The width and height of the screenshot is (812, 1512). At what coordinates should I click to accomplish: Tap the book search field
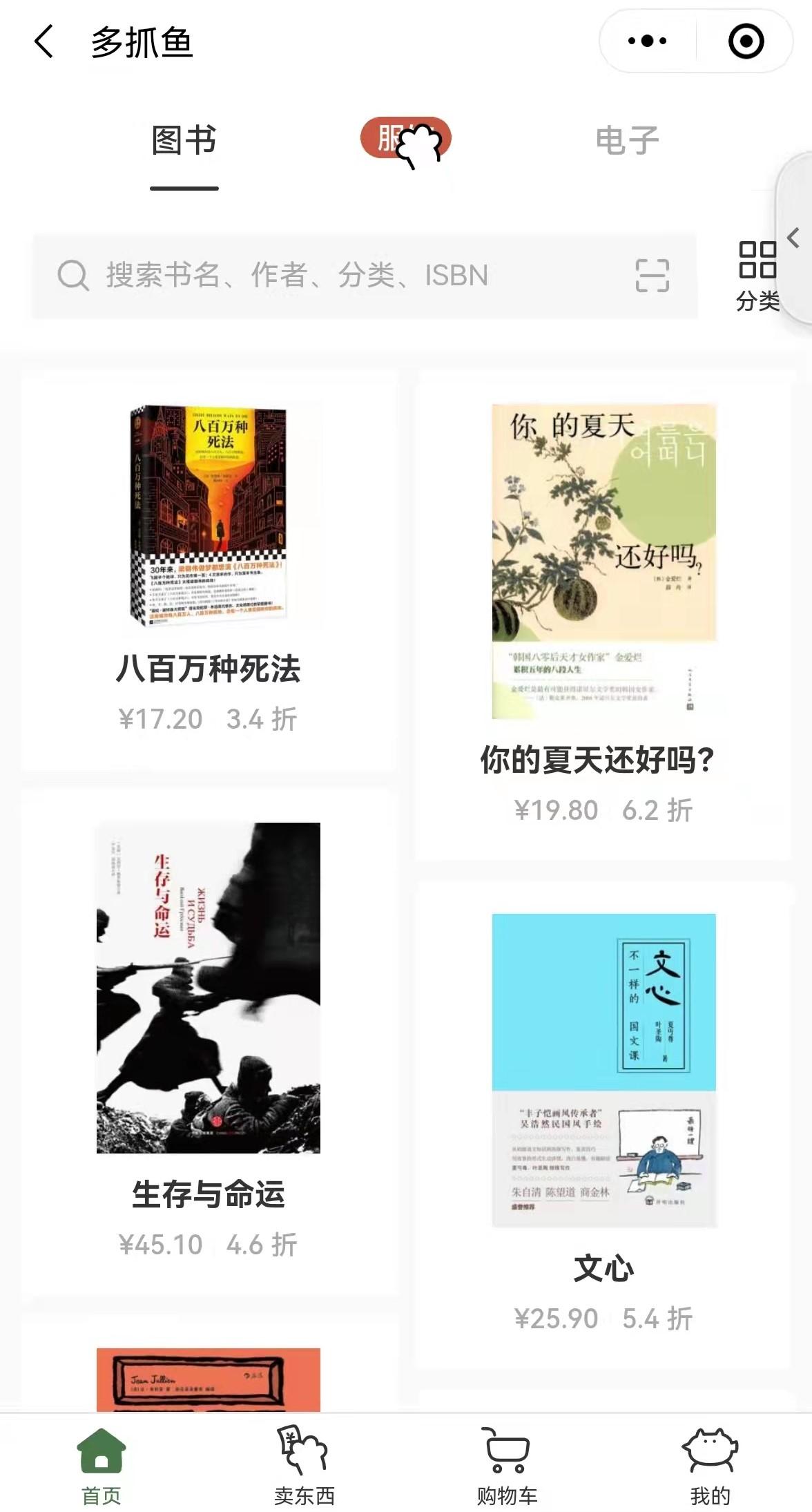364,276
